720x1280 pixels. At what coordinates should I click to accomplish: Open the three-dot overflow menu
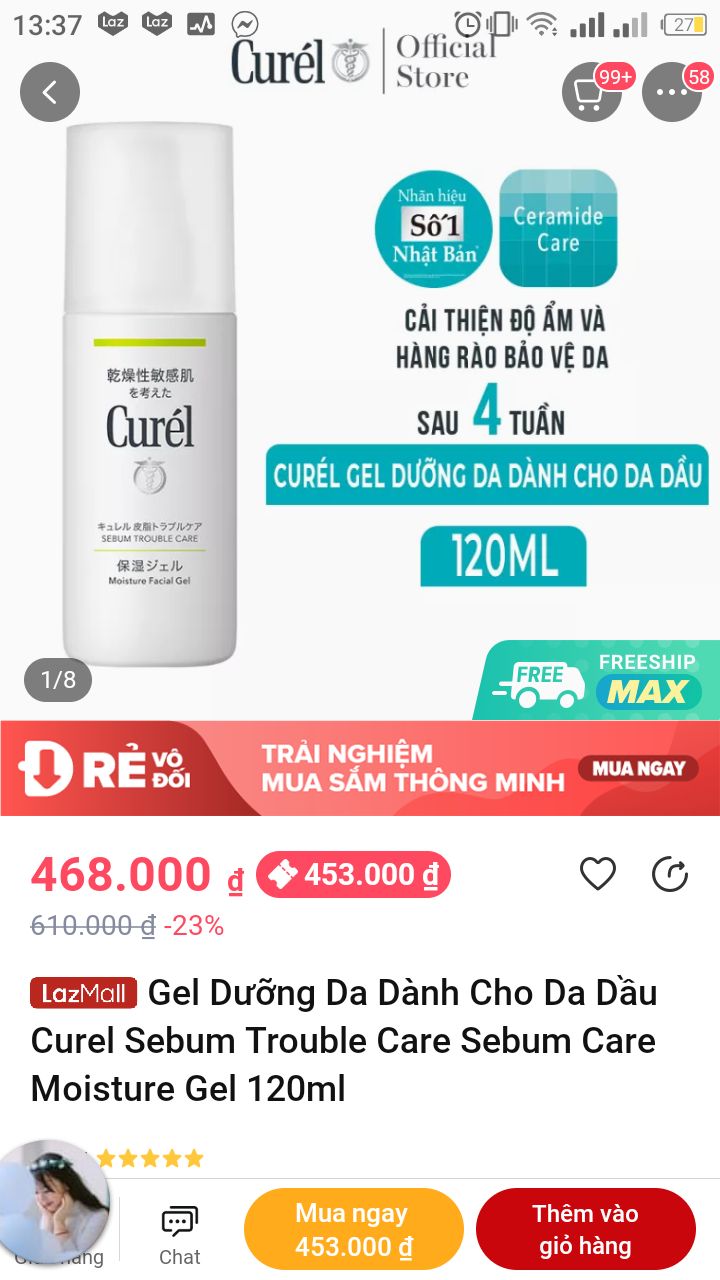point(671,93)
